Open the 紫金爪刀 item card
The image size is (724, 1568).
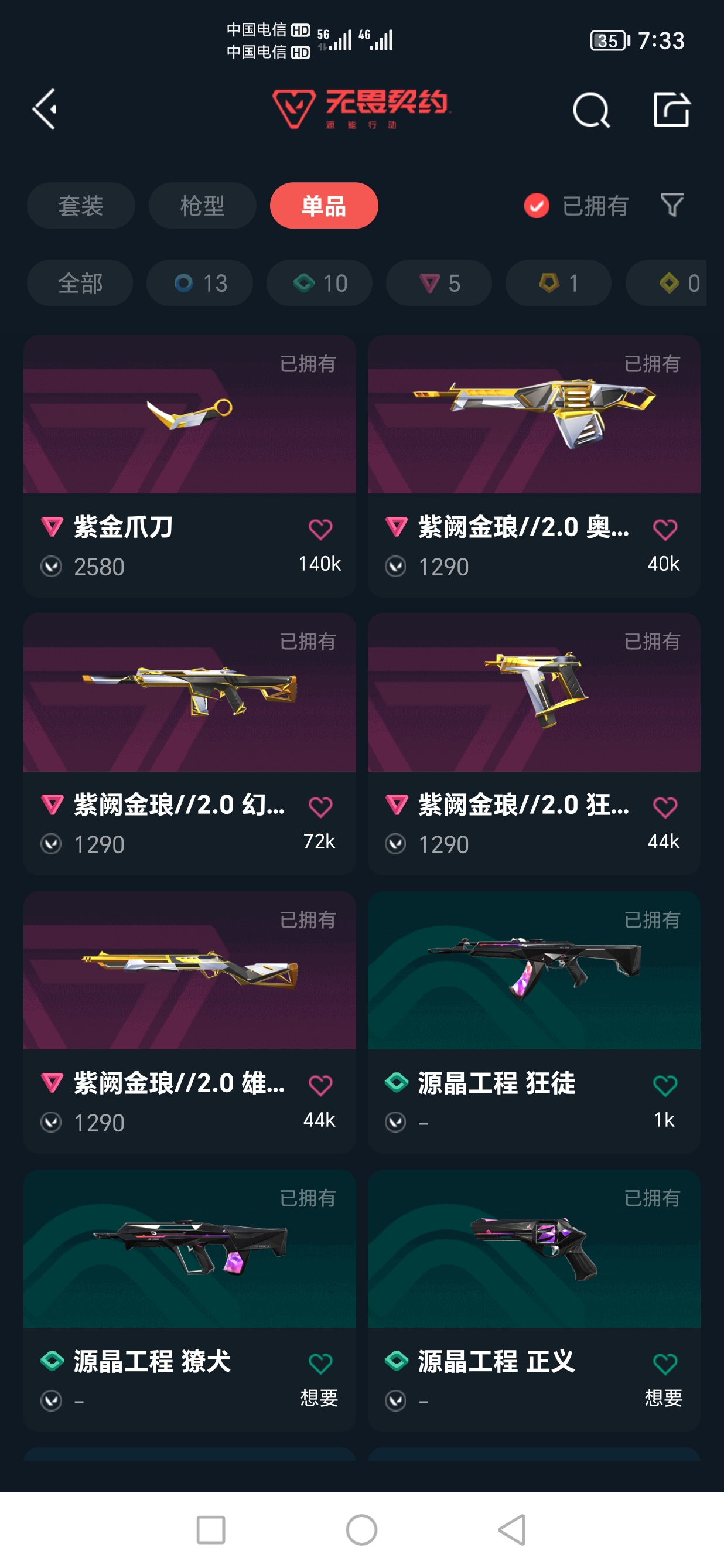(x=189, y=466)
